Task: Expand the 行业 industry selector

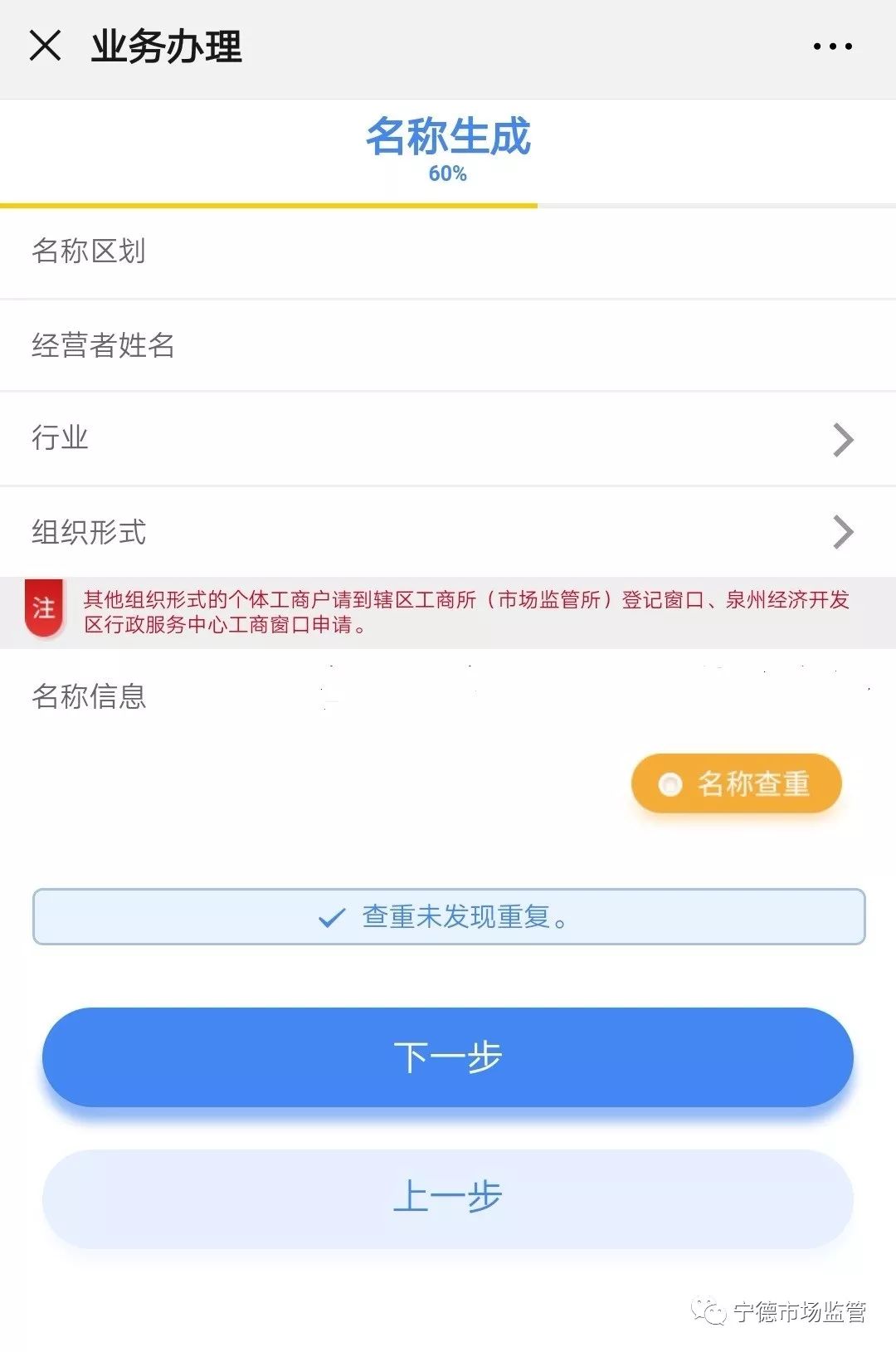Action: click(448, 438)
